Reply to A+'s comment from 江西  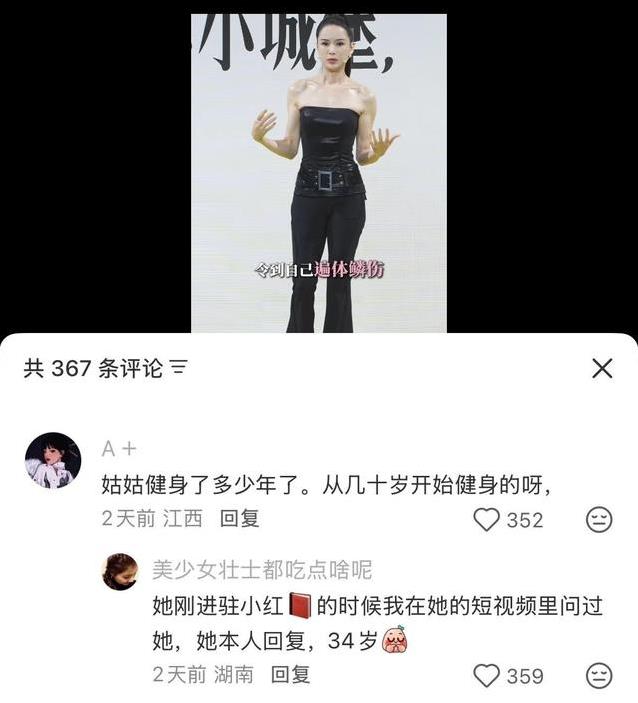point(240,519)
